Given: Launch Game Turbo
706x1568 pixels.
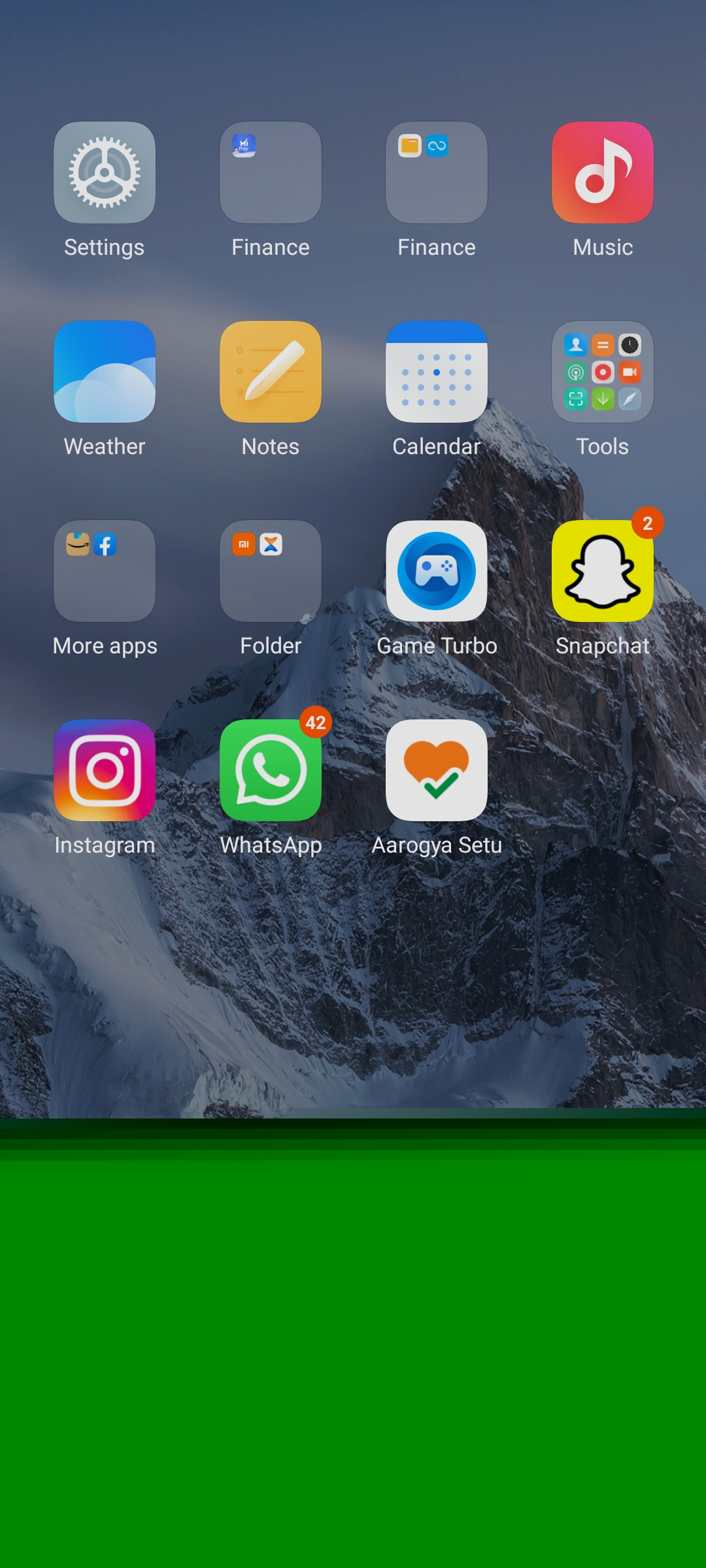Looking at the screenshot, I should coord(437,572).
